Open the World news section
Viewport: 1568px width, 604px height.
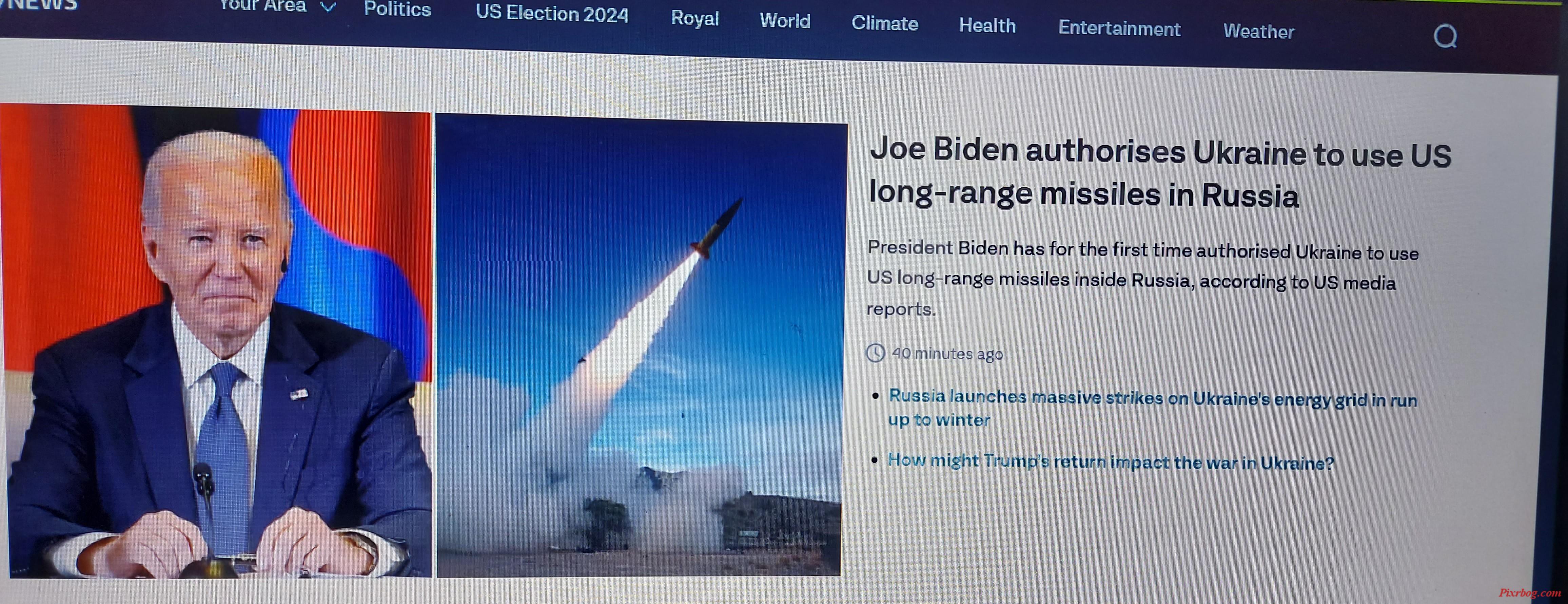pyautogui.click(x=785, y=21)
